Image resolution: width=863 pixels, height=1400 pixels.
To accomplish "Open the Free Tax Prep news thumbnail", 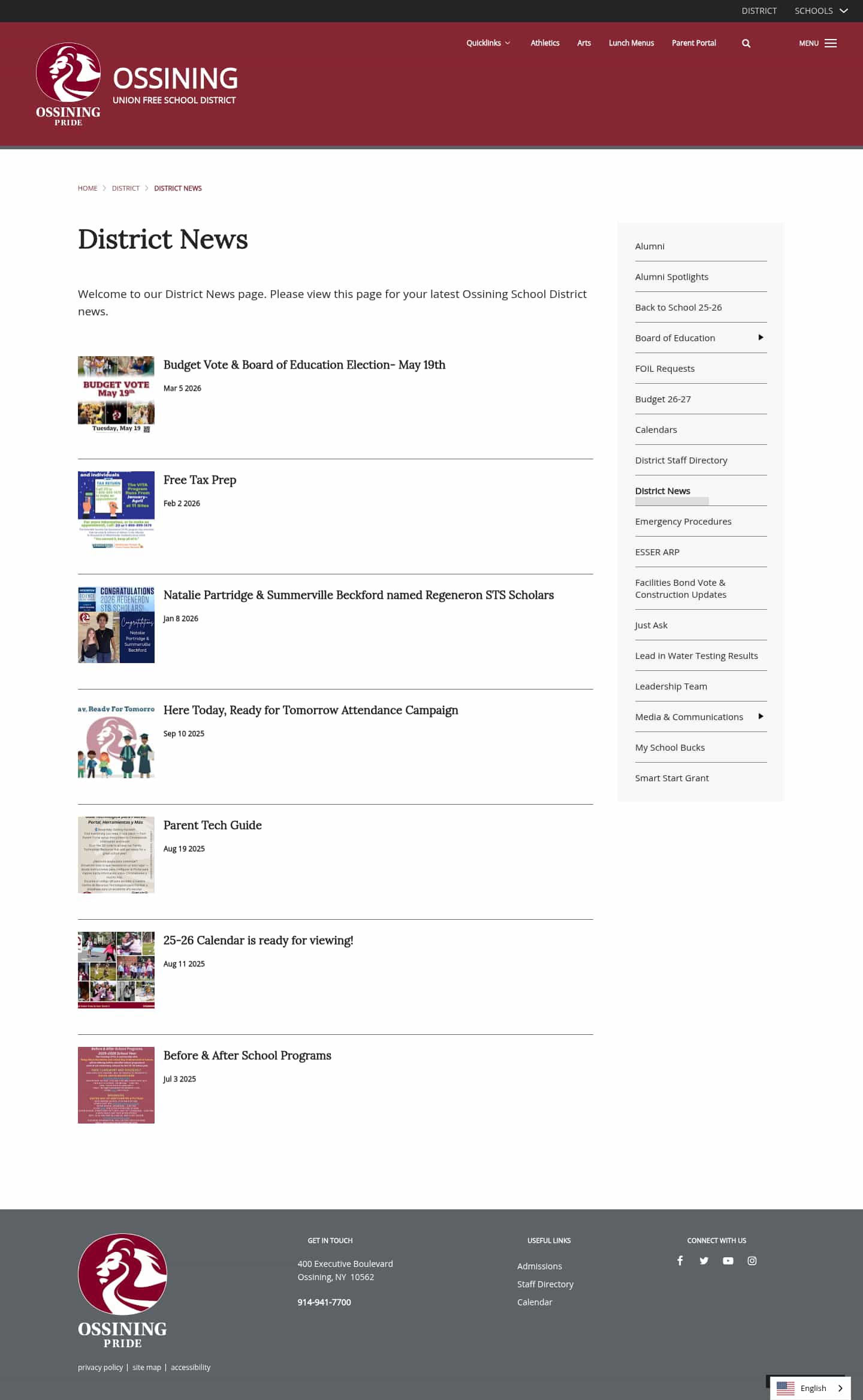I will click(x=116, y=510).
